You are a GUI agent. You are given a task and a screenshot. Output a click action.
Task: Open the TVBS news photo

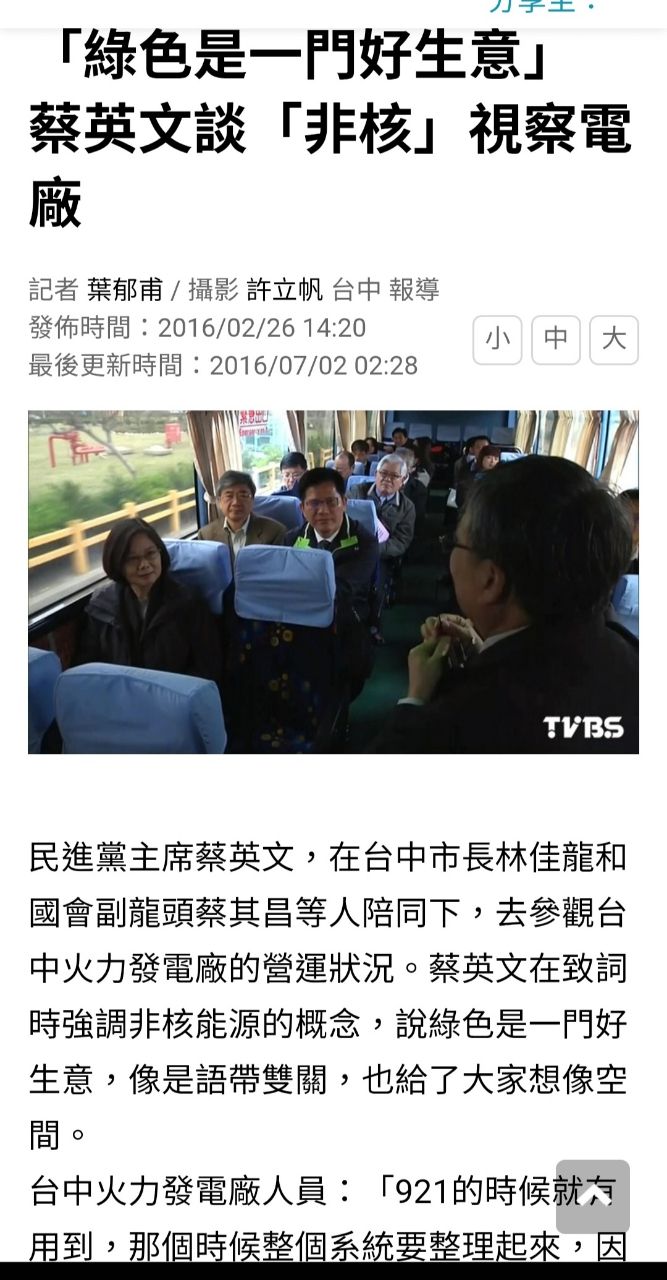(333, 581)
